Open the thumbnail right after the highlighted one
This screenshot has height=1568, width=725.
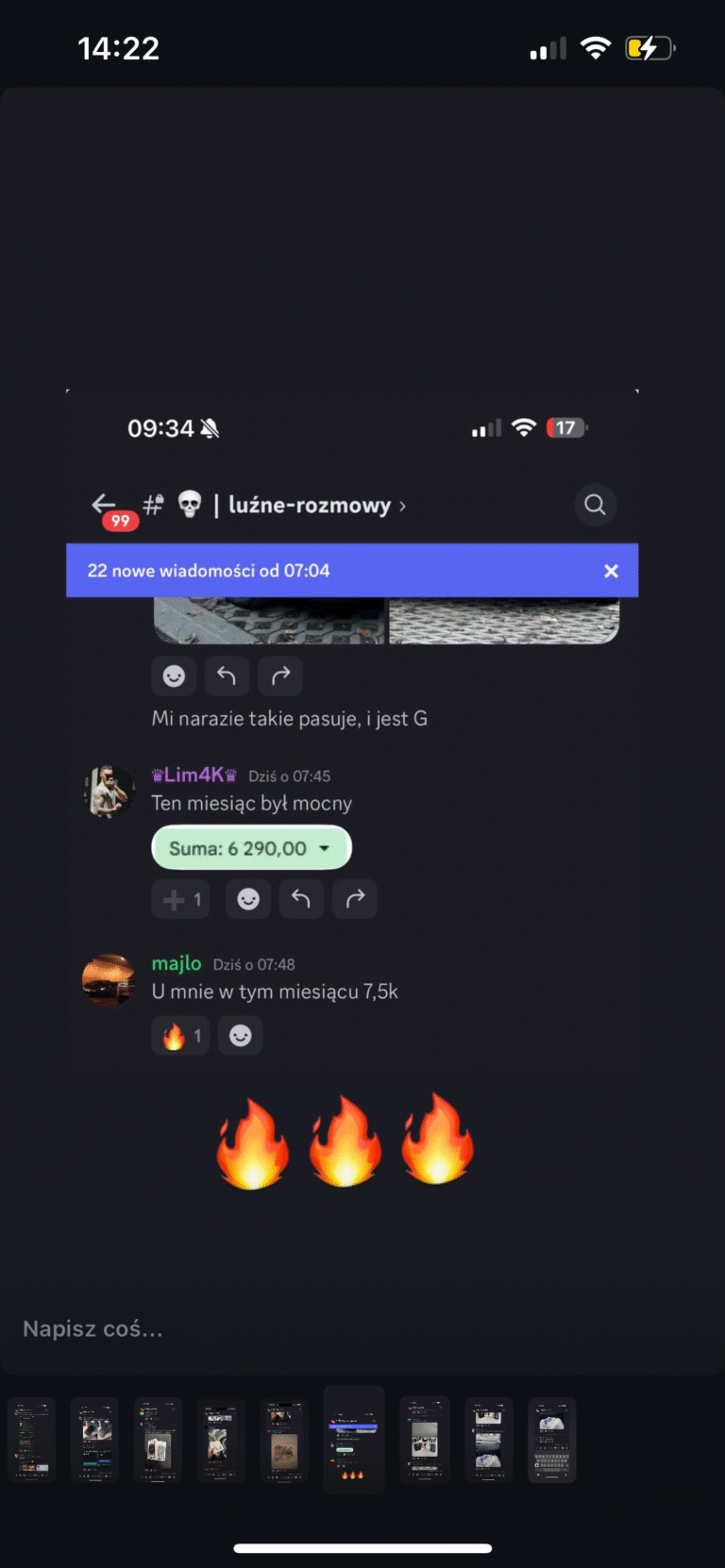tap(425, 1441)
